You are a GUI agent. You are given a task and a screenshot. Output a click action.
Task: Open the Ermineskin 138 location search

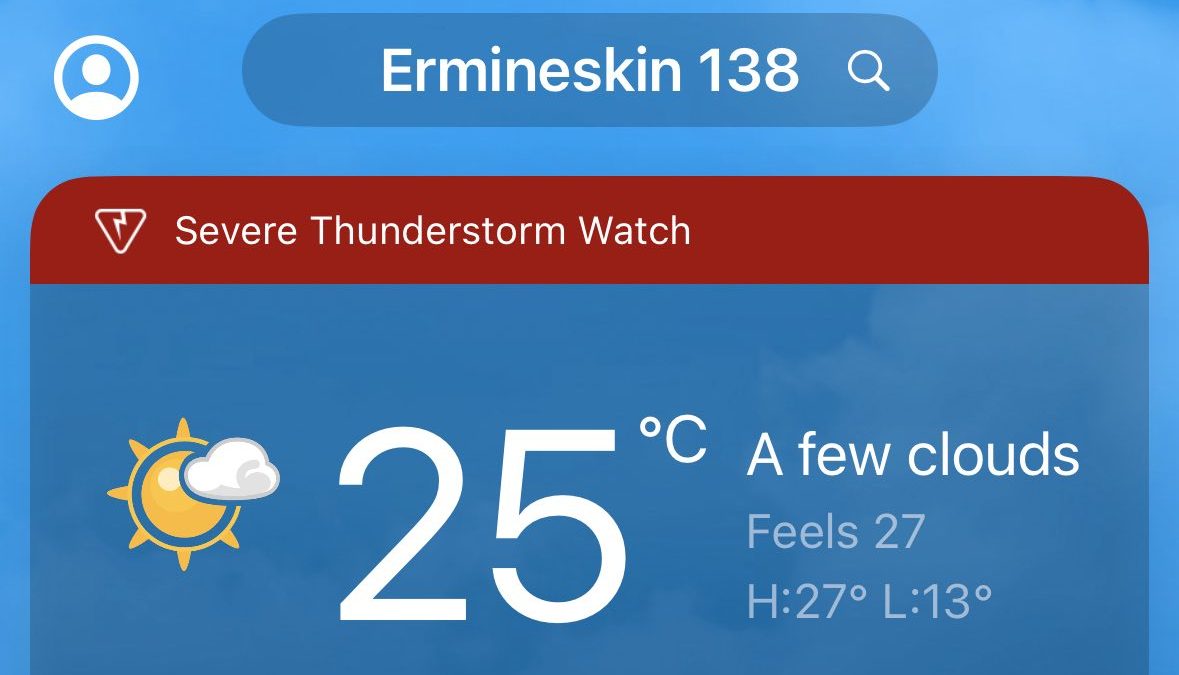pyautogui.click(x=589, y=70)
